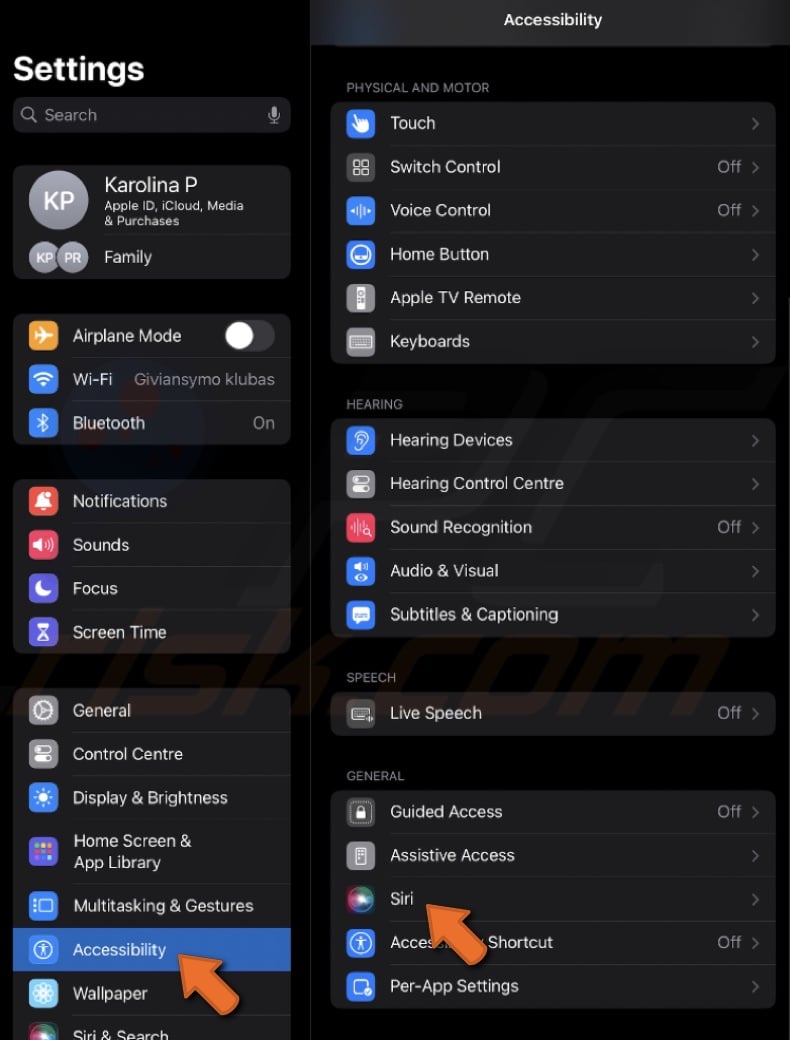This screenshot has height=1040, width=790.
Task: Open Screen Time settings
Action: [152, 632]
